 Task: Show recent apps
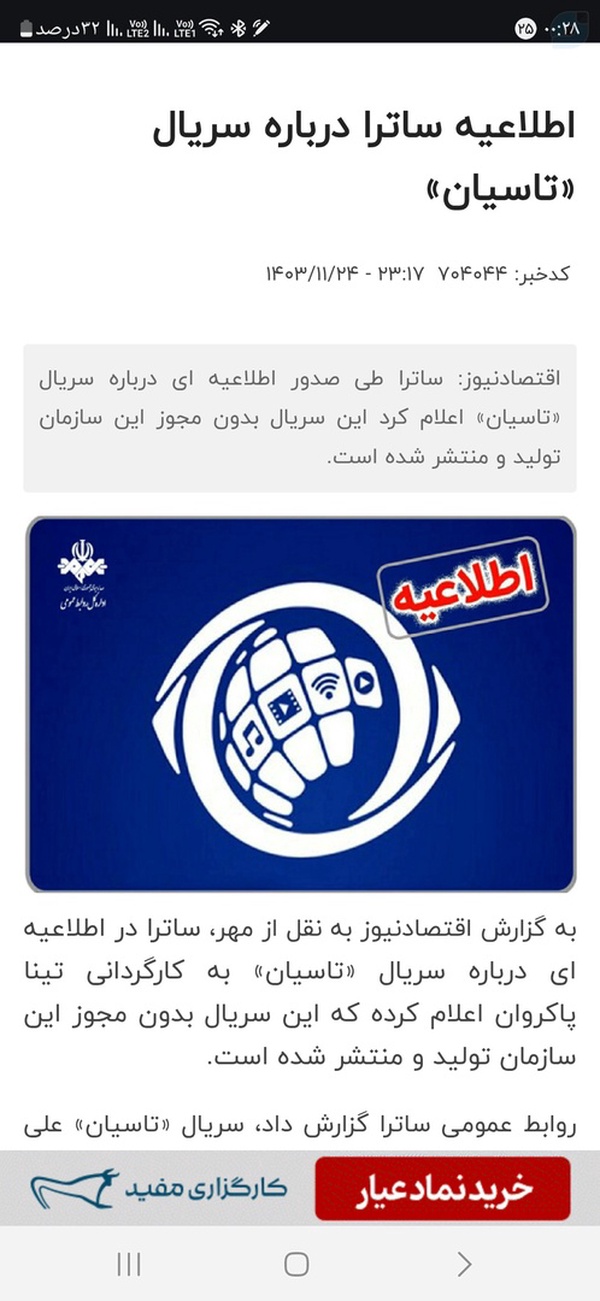129,1264
